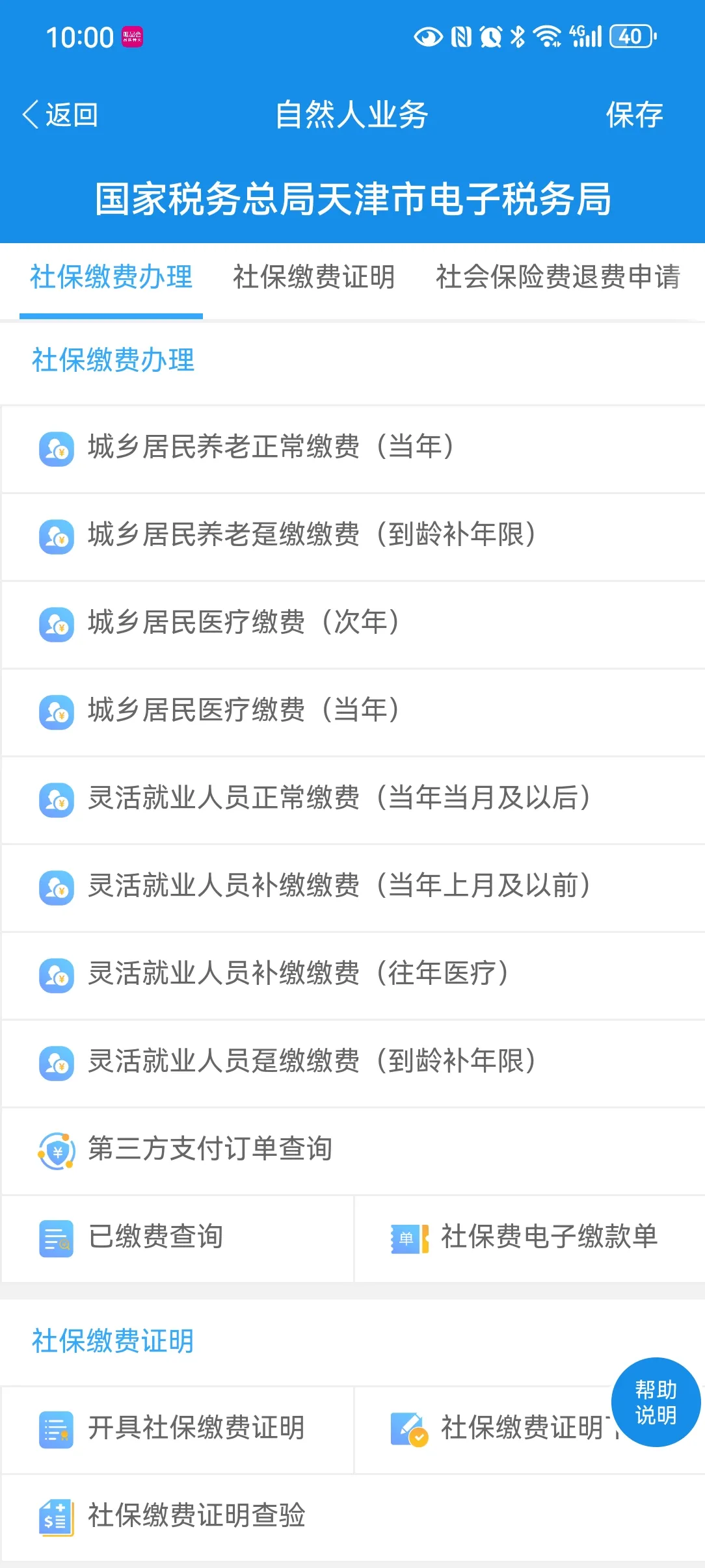705x1568 pixels.
Task: Open 灵活就业人员补缴缴费（当年上月及以前）
Action: [x=353, y=887]
